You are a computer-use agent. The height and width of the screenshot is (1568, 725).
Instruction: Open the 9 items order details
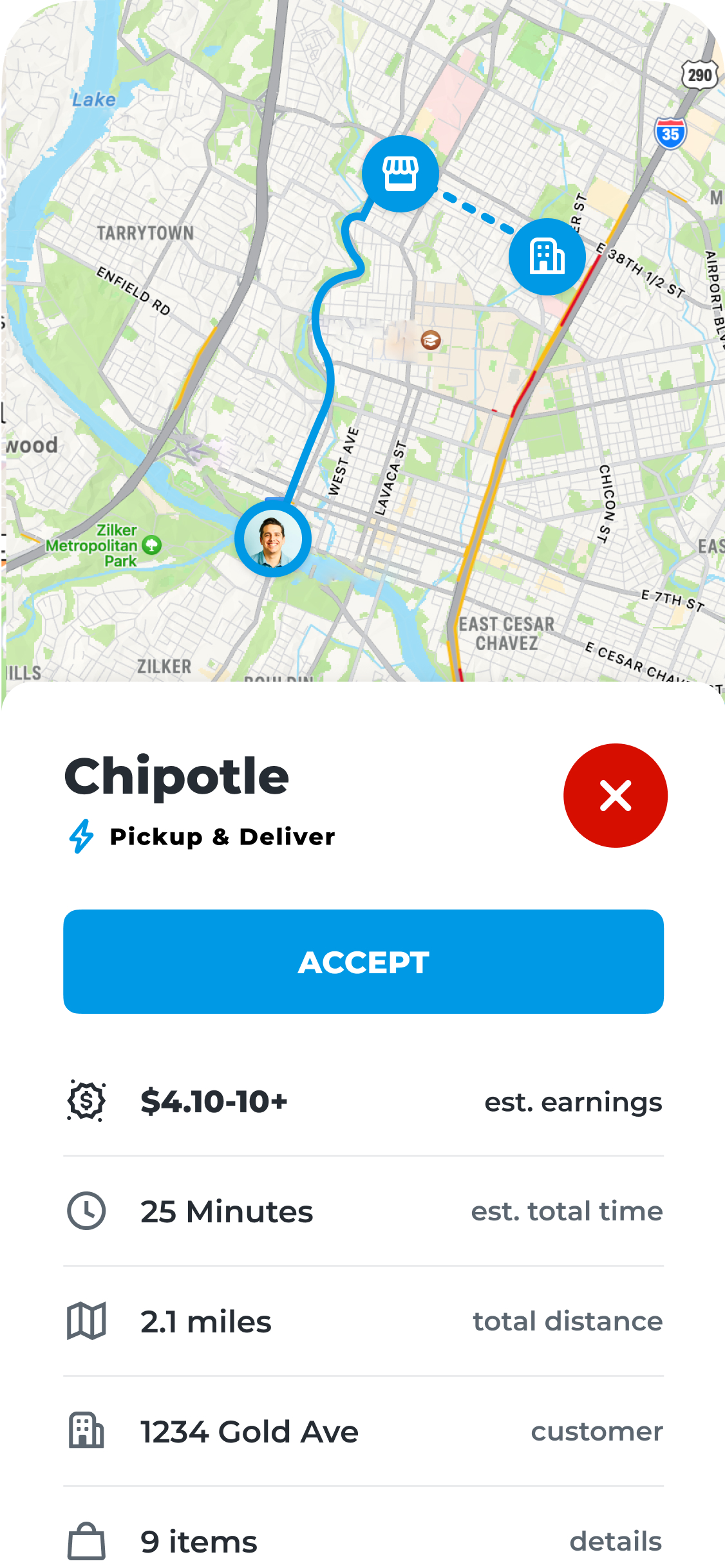pyautogui.click(x=616, y=1541)
